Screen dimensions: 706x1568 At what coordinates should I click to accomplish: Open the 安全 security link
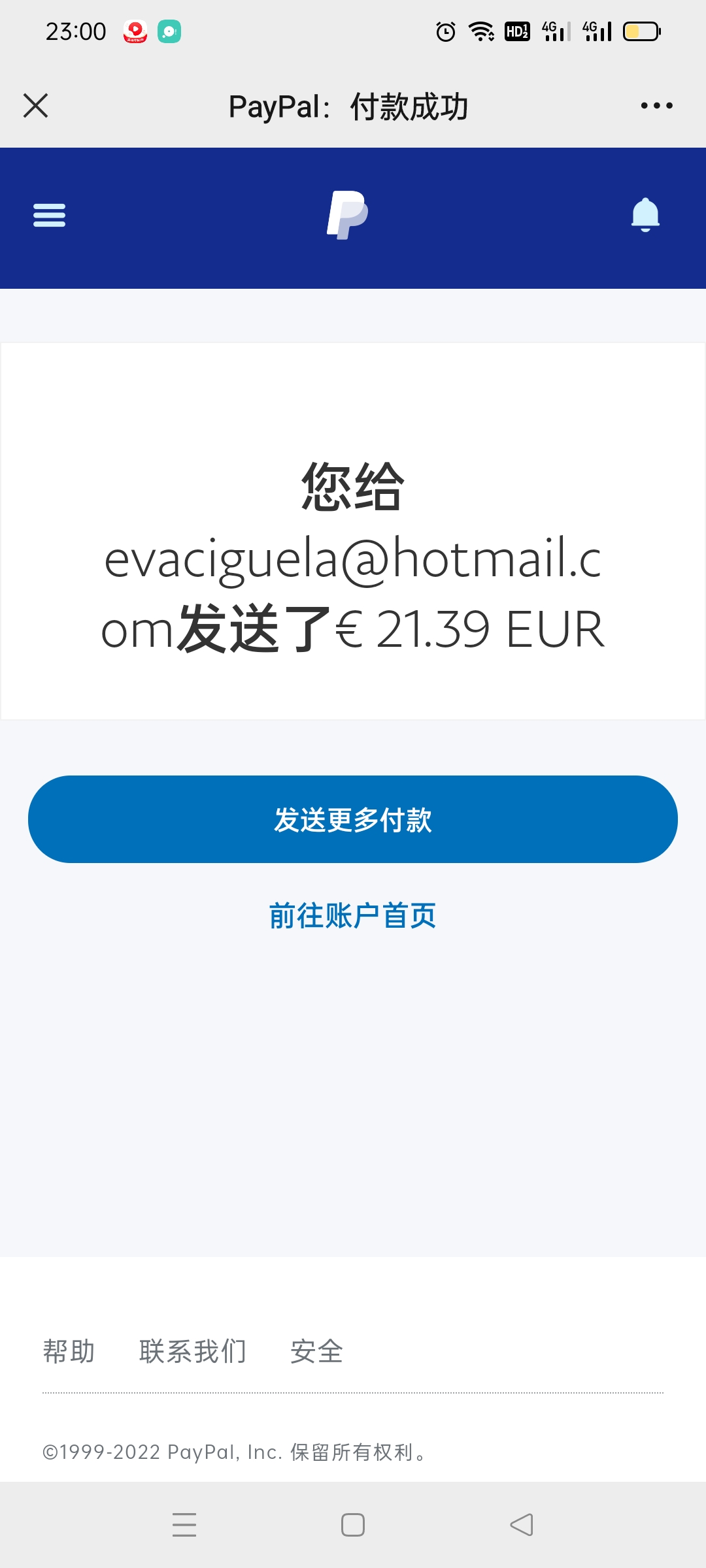317,1351
